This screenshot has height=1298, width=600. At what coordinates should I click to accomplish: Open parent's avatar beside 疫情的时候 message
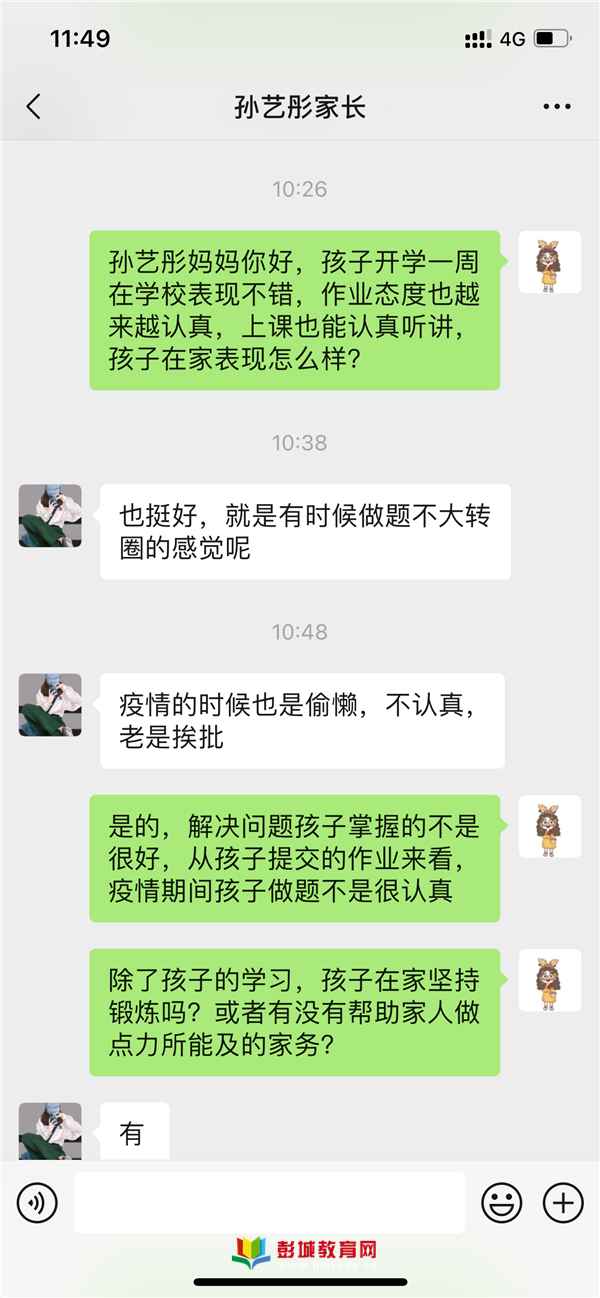(49, 705)
